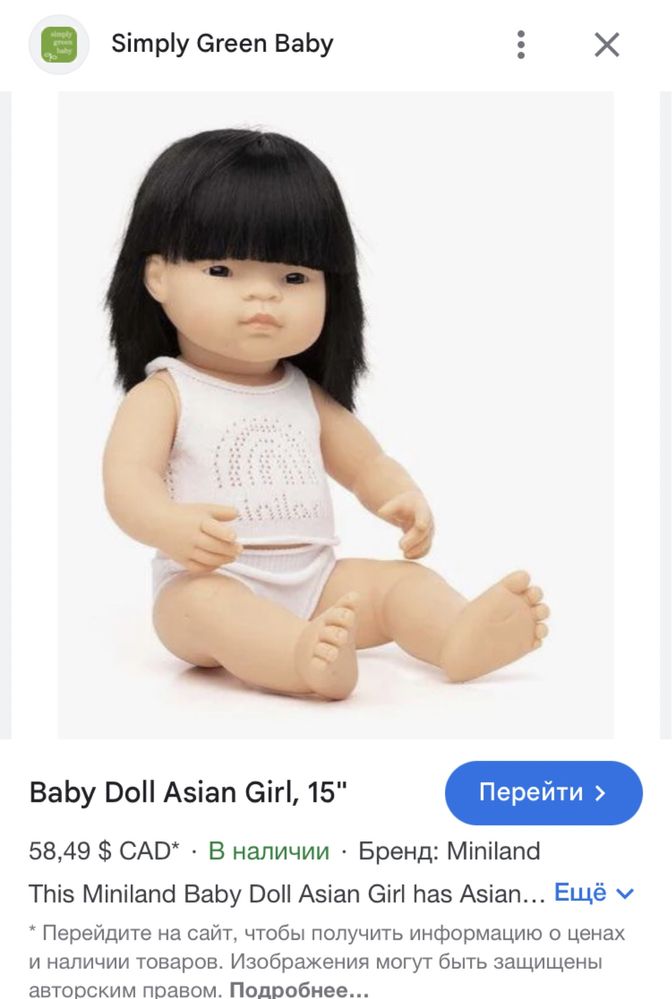Open the baby doll product image
Screen dimensions: 672x999
click(335, 415)
